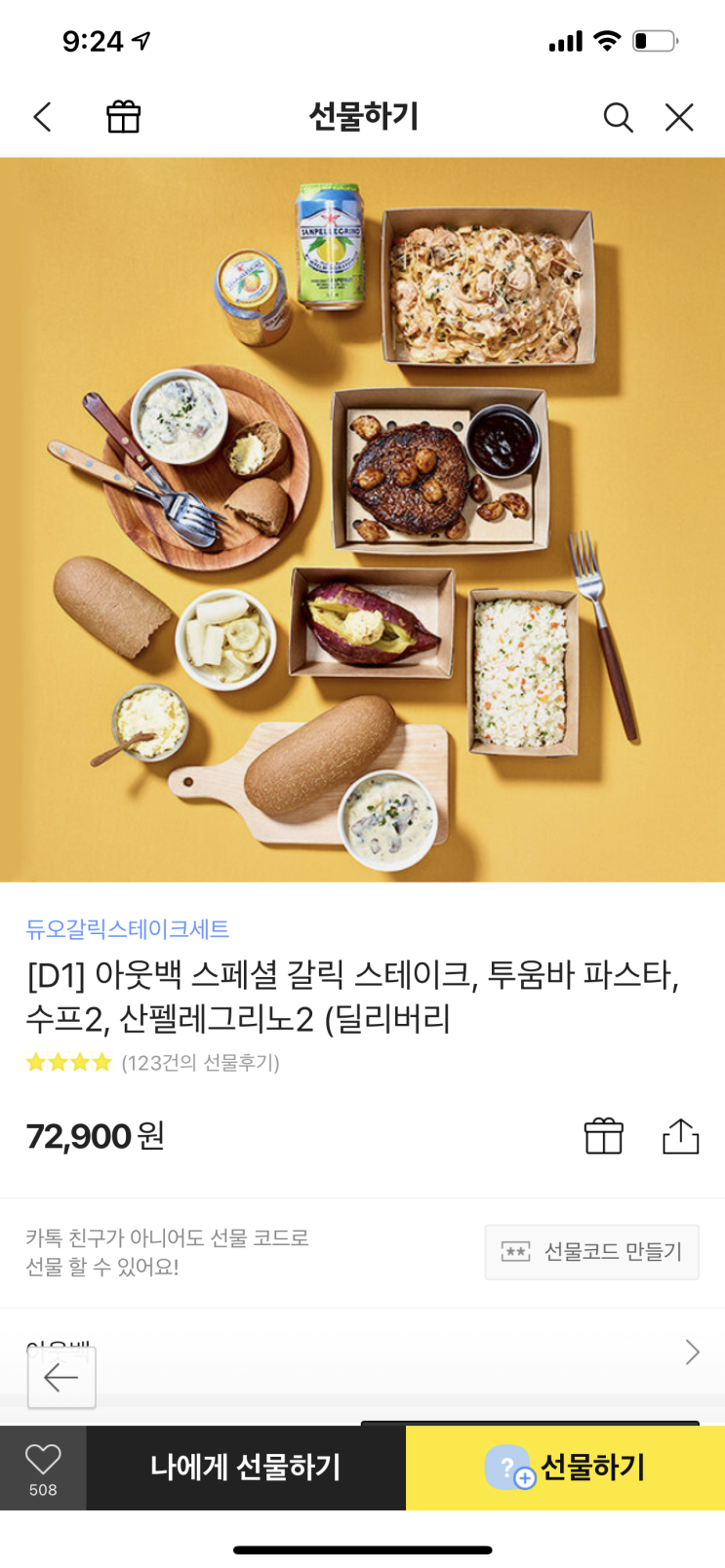725x1568 pixels.
Task: View the 123건의 선물후기 reviews
Action: [200, 1063]
